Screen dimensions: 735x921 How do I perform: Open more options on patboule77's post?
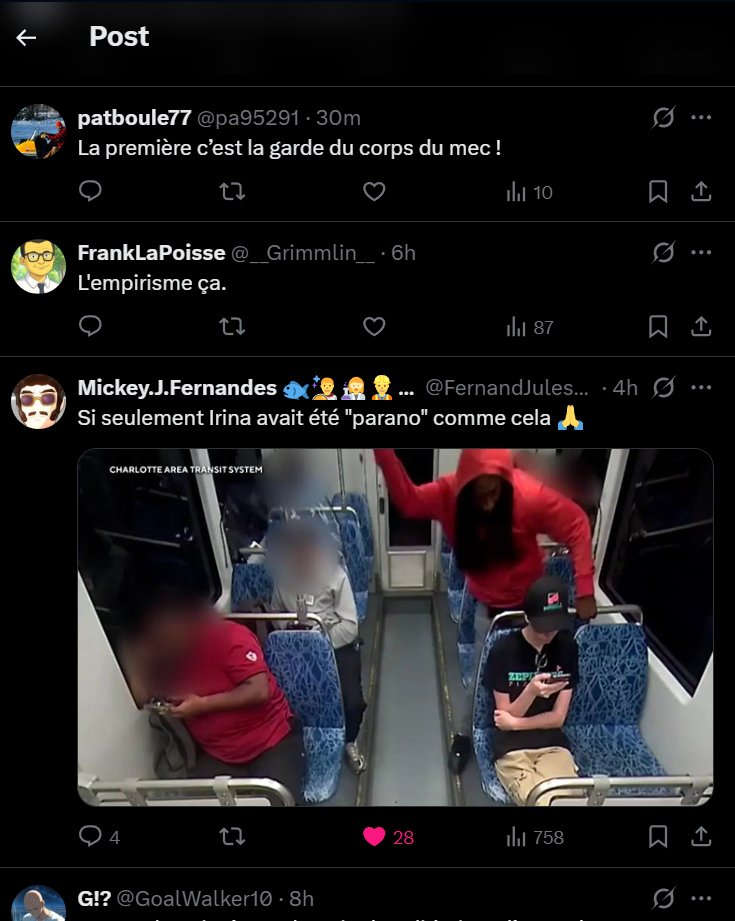coord(701,118)
